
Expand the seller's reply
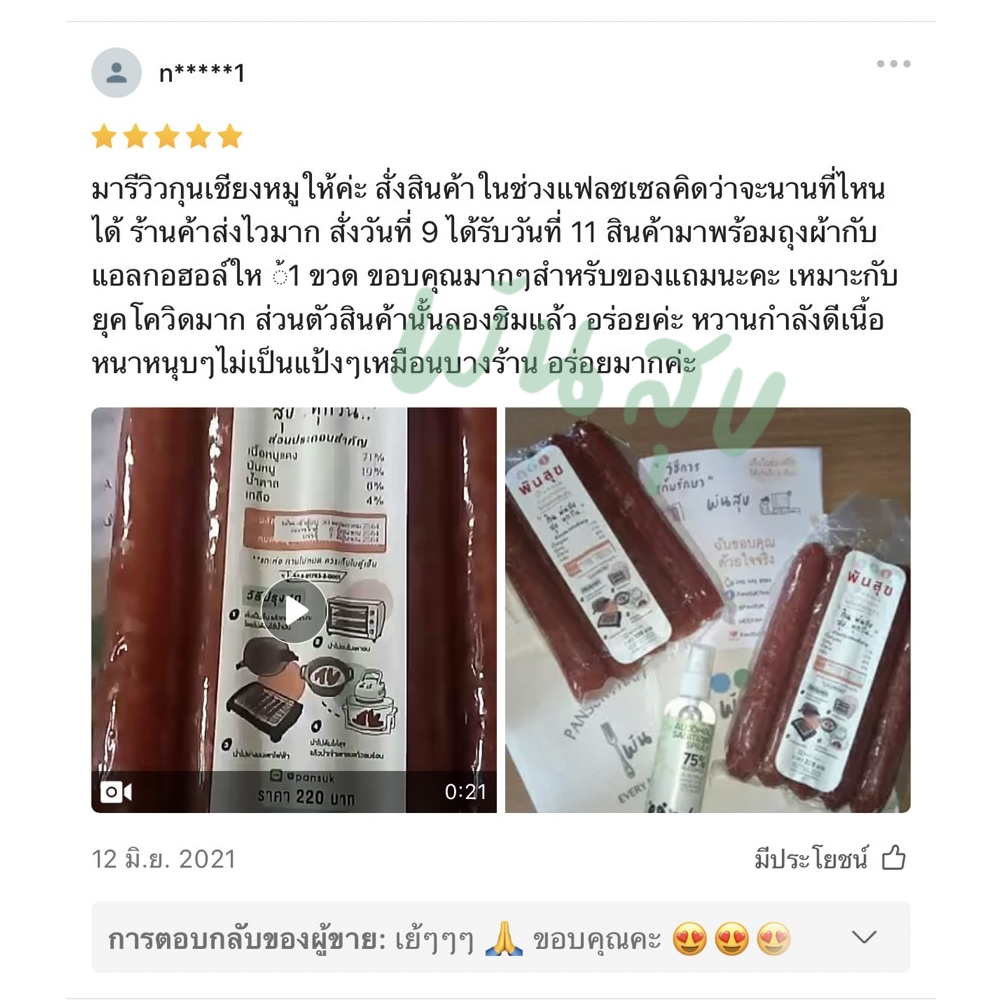[864, 937]
